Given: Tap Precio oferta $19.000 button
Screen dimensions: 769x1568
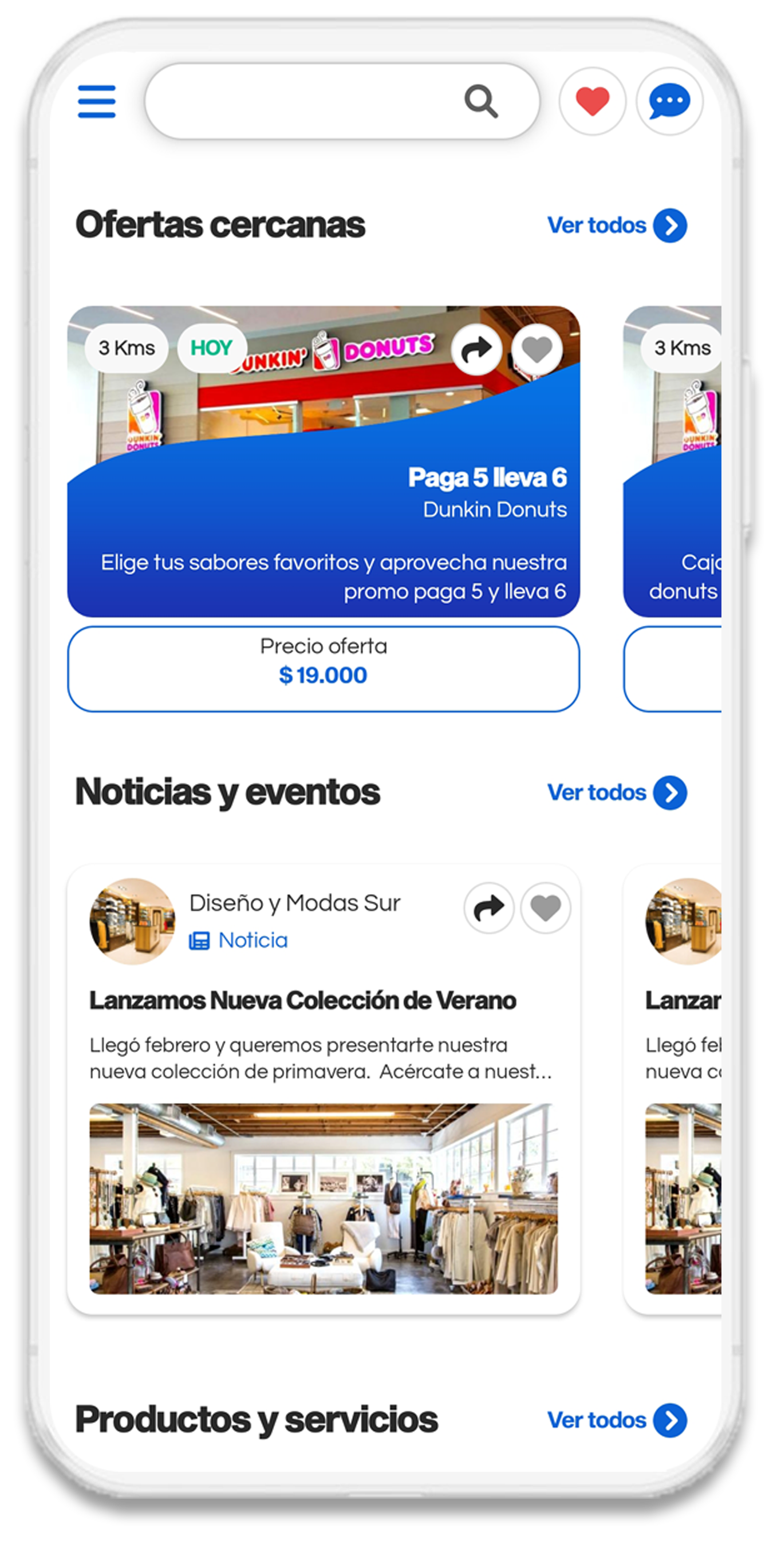Looking at the screenshot, I should coord(323,668).
